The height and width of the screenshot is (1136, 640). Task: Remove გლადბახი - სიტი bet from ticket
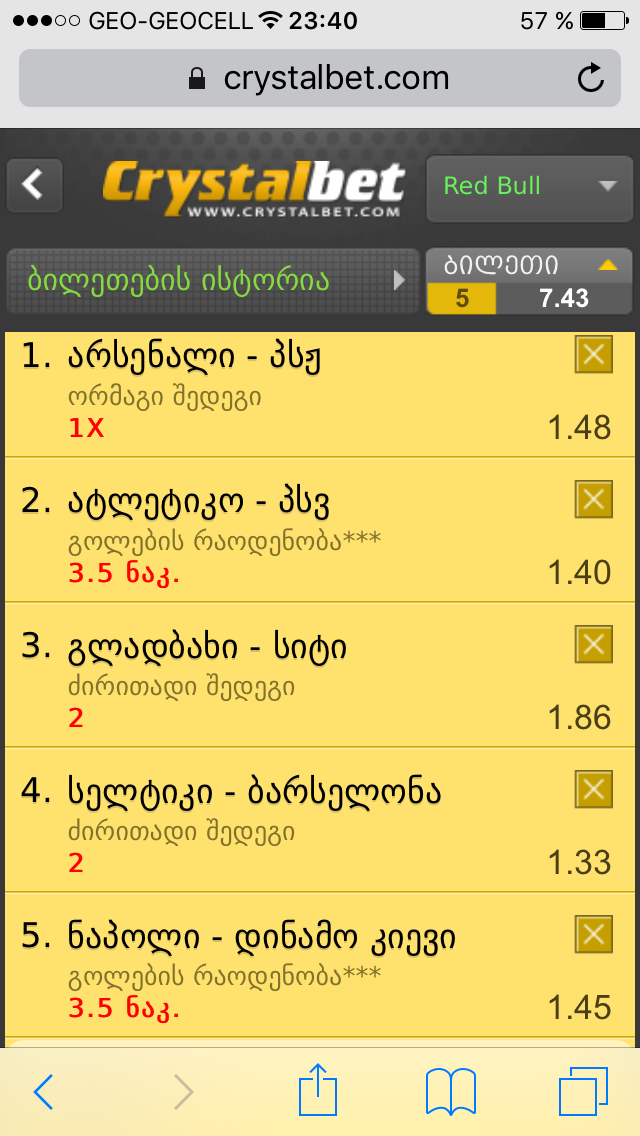coord(594,644)
